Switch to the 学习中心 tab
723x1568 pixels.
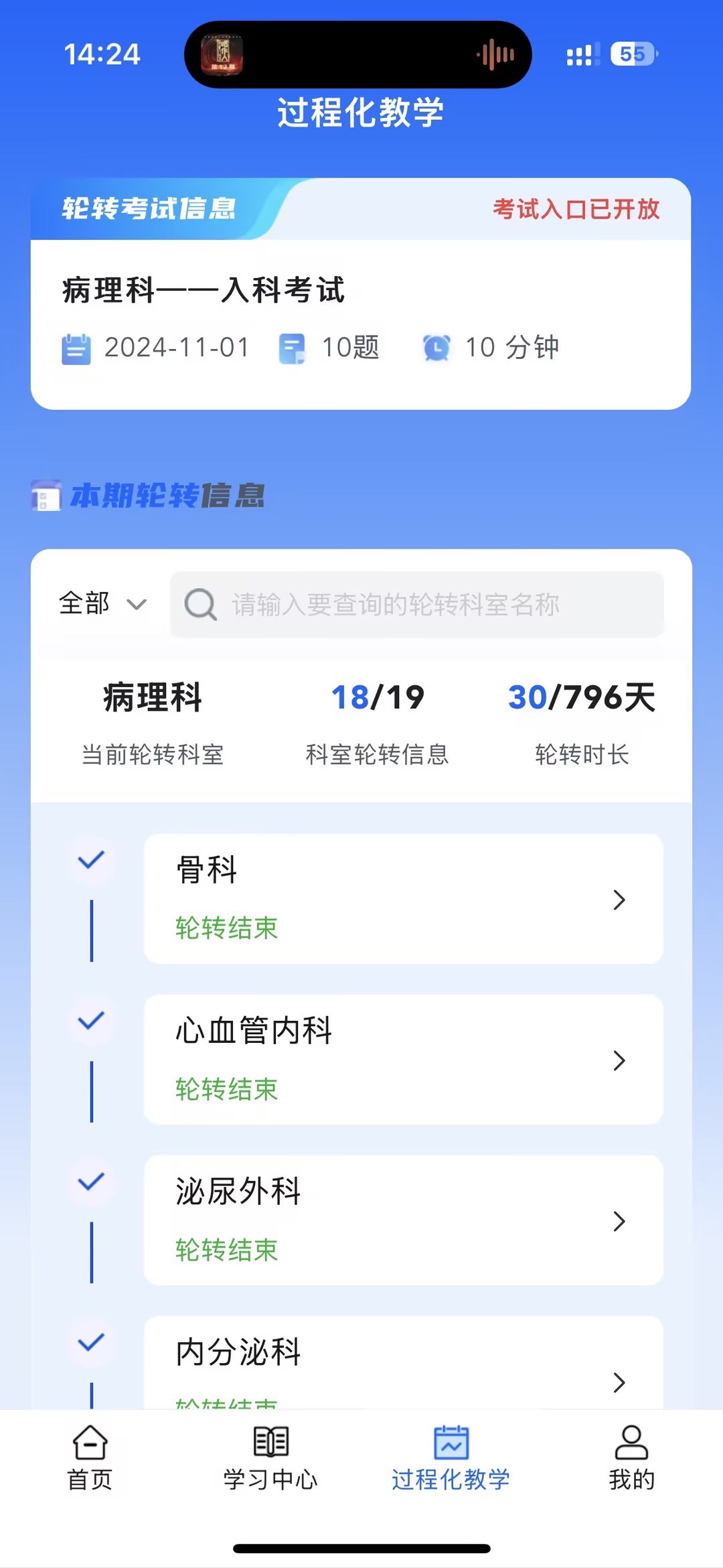(x=270, y=1457)
